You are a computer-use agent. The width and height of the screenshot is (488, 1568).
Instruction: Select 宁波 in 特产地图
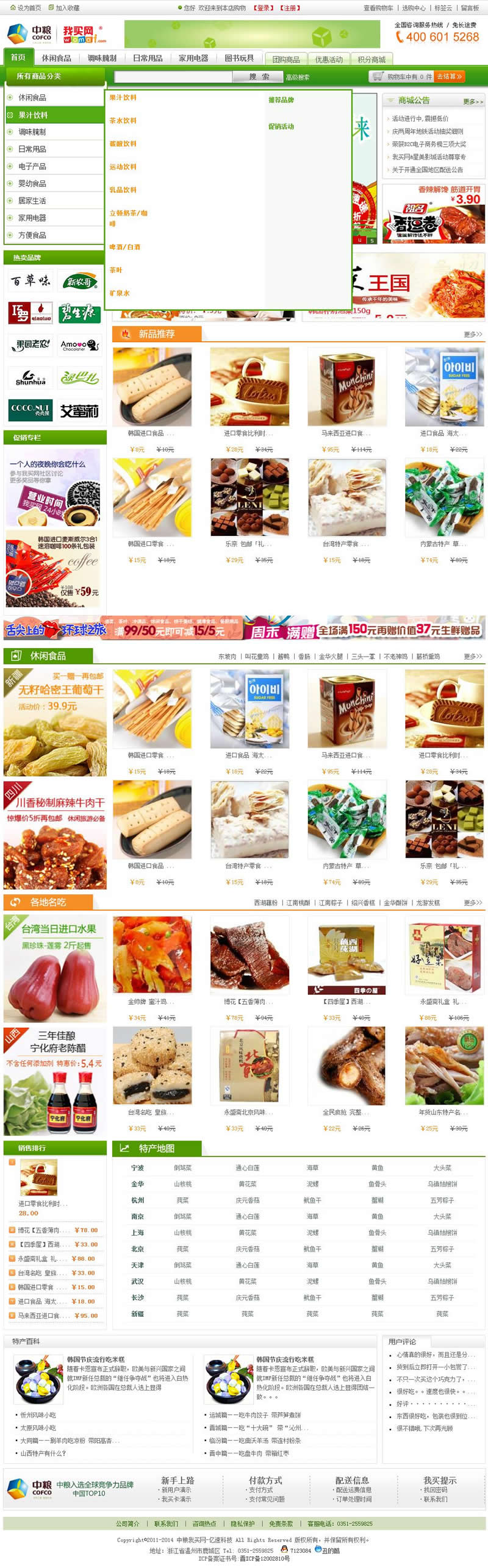pyautogui.click(x=137, y=1167)
